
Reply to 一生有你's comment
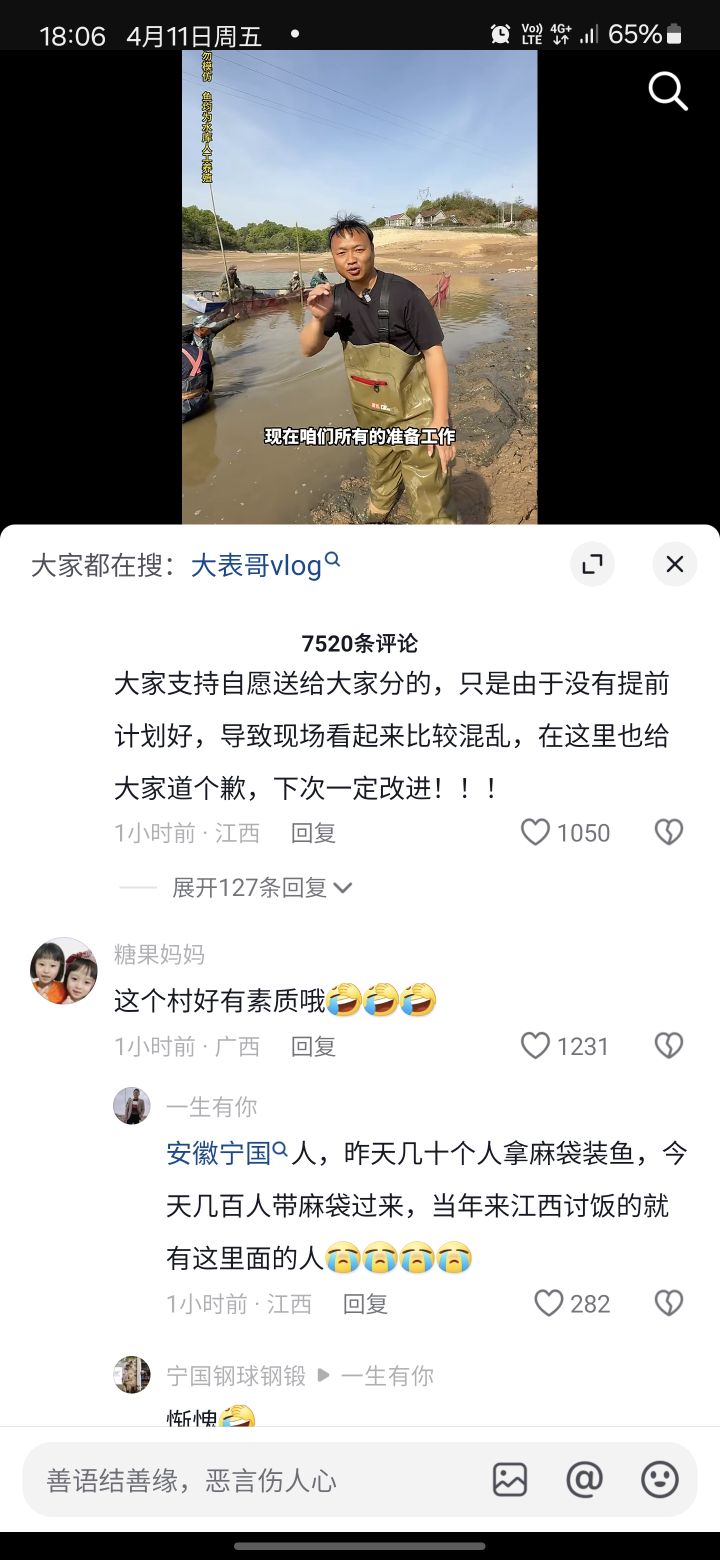(365, 1304)
